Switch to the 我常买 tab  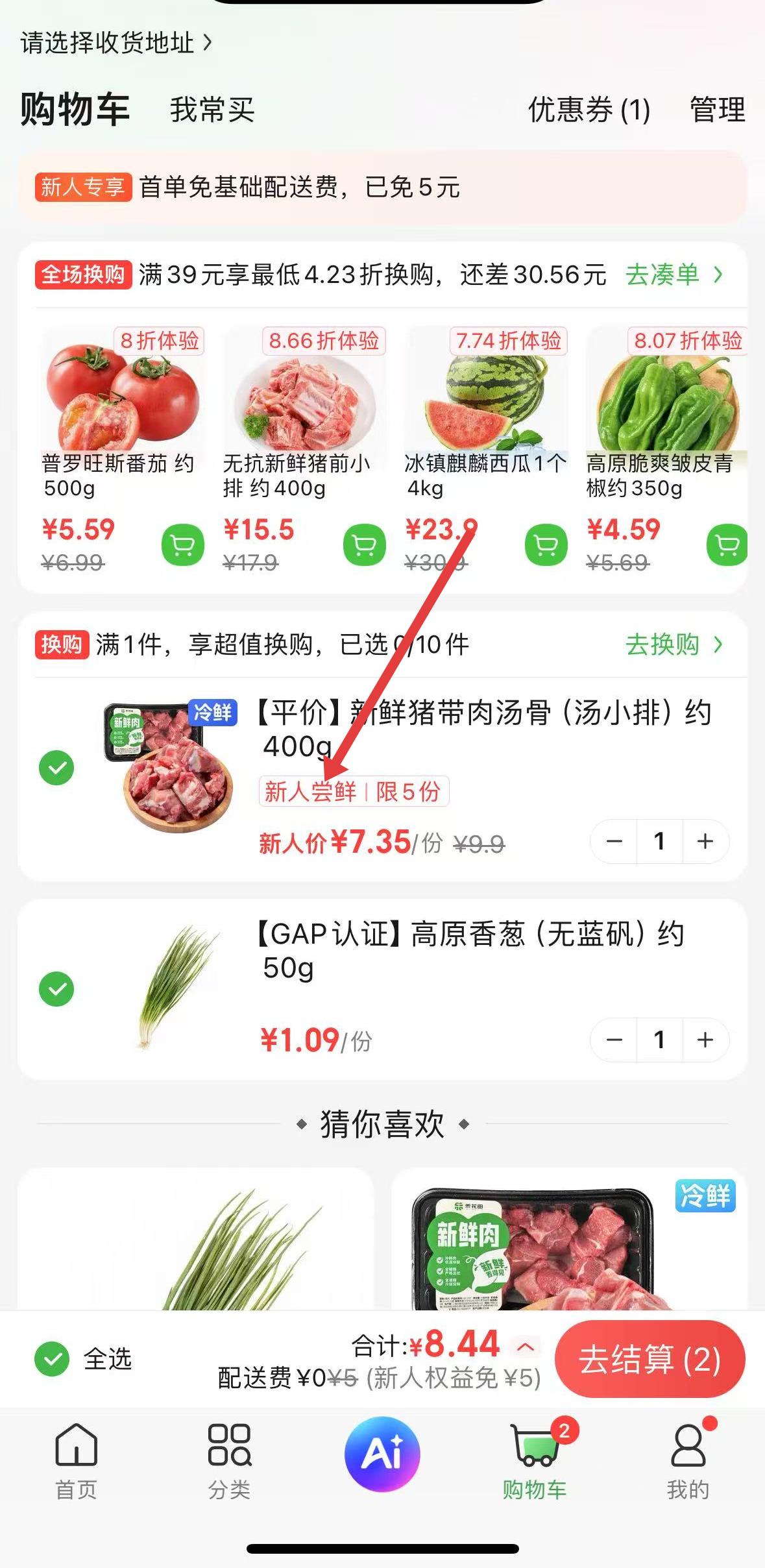[212, 109]
